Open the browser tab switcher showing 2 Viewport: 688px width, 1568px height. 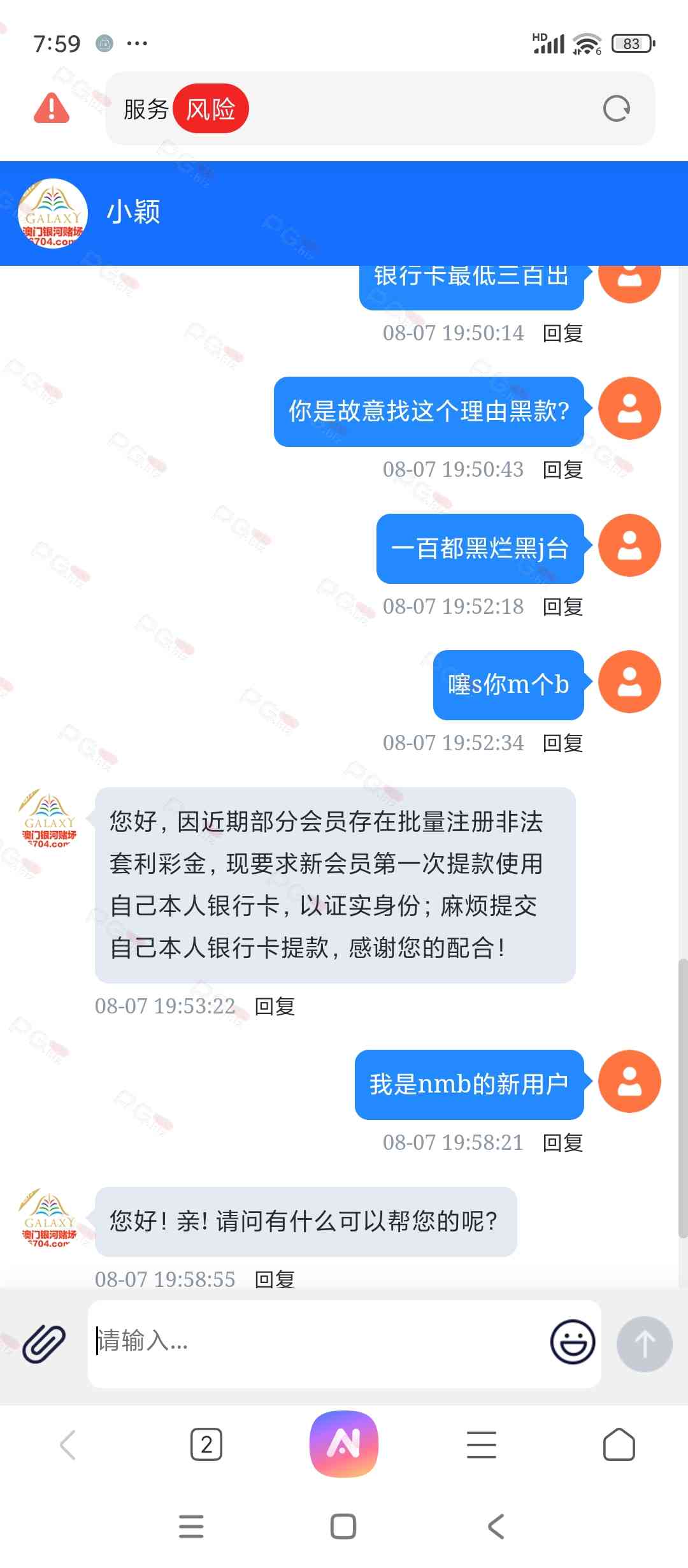(x=206, y=1444)
